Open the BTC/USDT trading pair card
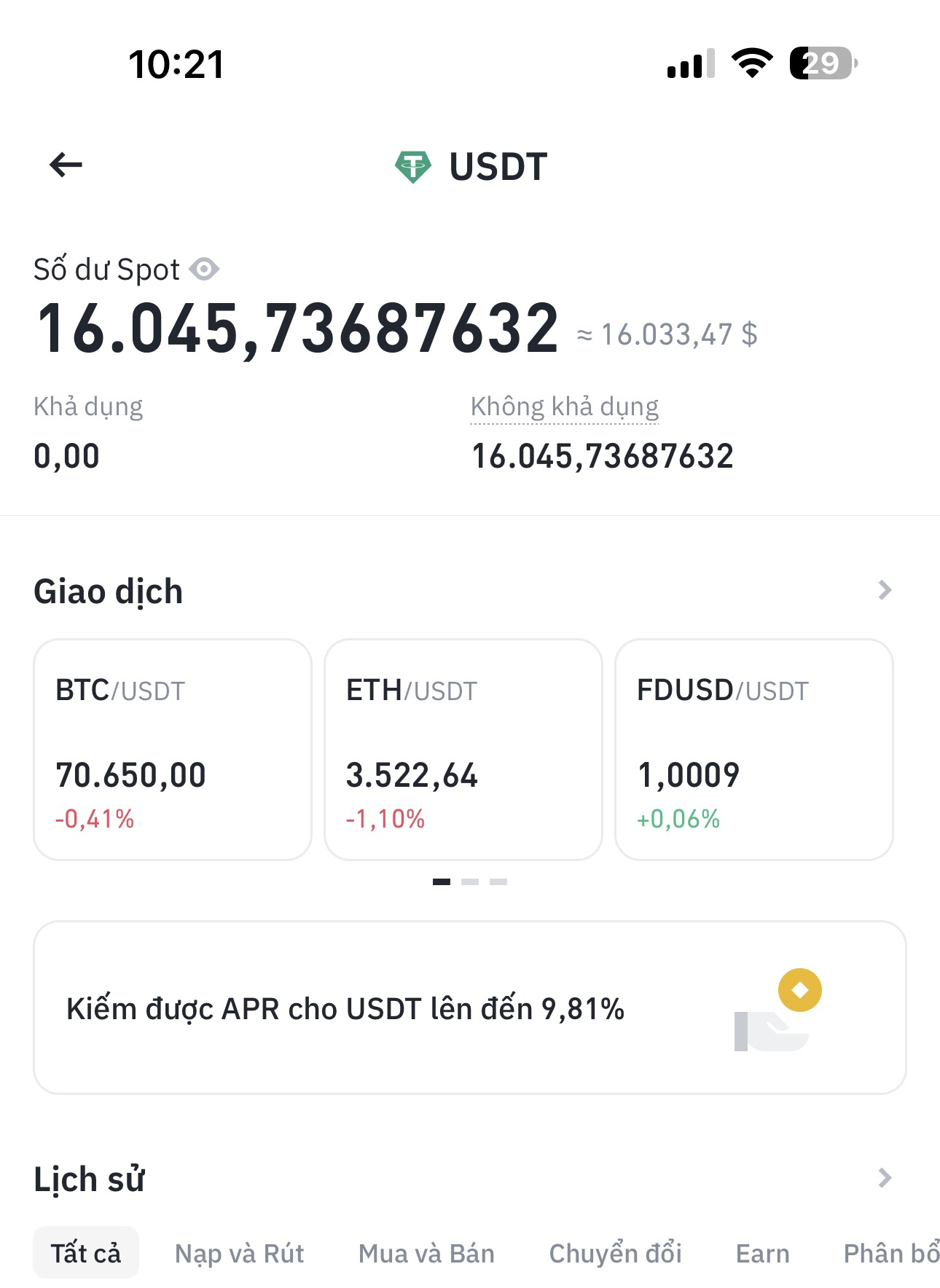940x1288 pixels. (173, 749)
